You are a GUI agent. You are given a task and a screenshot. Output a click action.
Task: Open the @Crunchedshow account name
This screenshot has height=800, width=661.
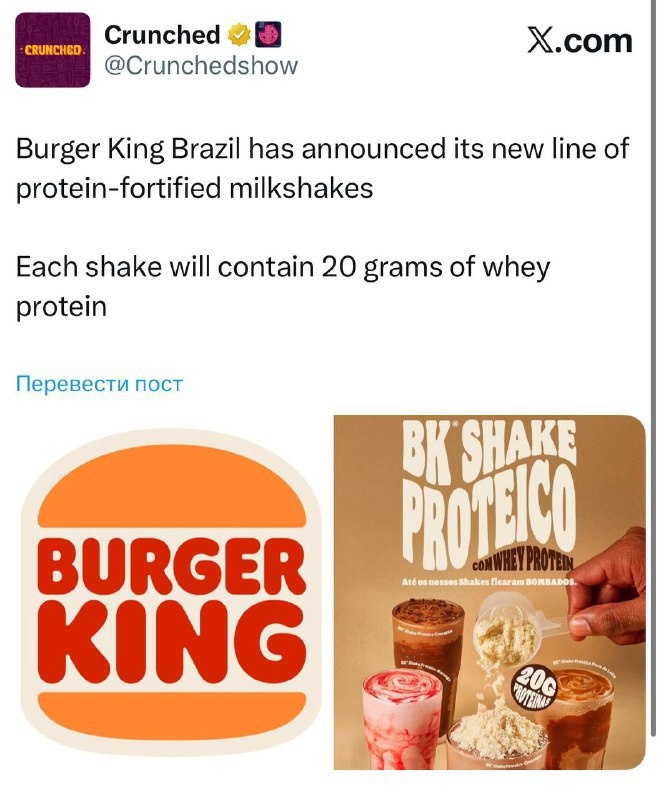click(201, 66)
